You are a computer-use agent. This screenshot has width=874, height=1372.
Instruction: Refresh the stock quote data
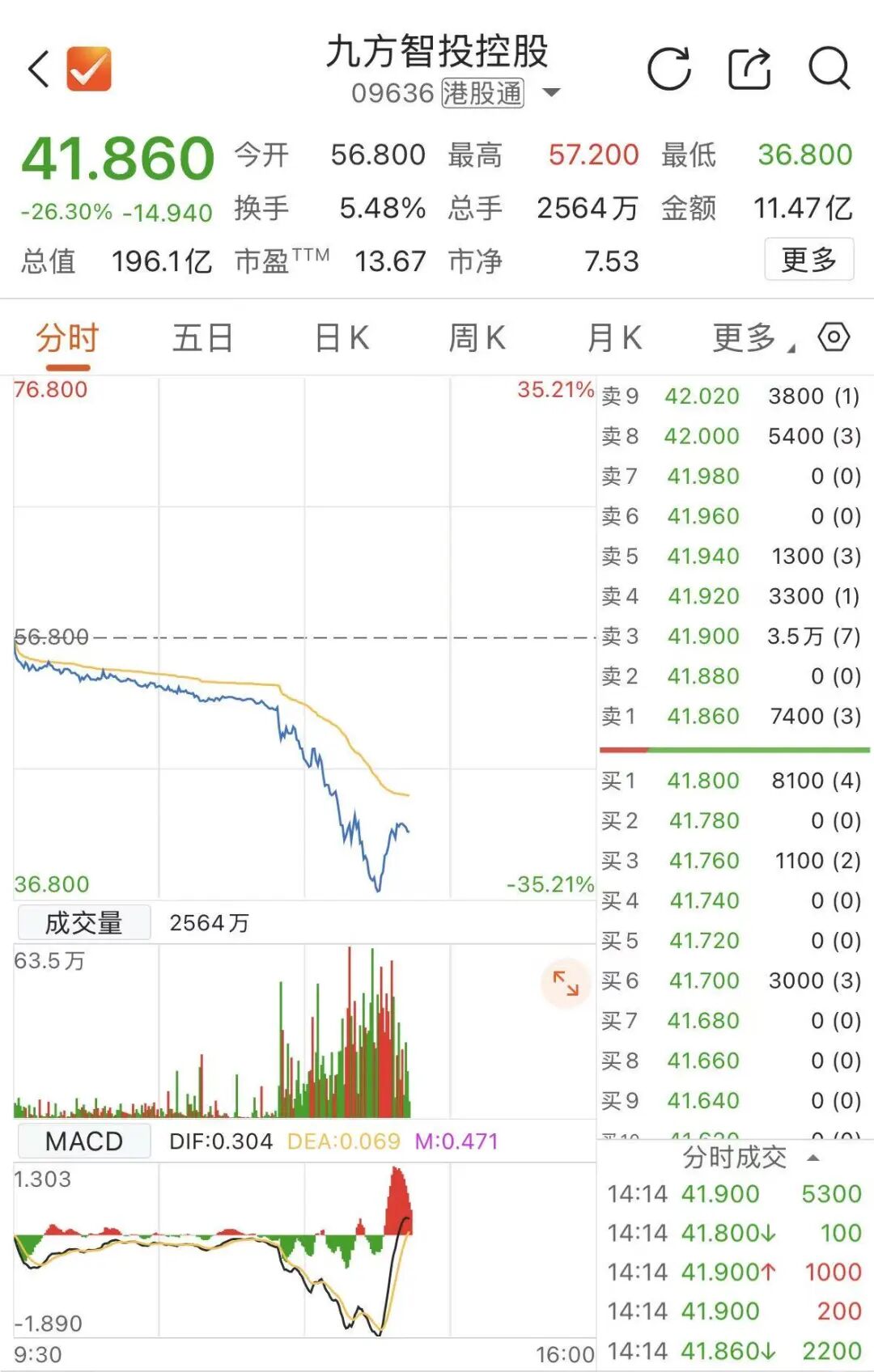click(x=669, y=69)
